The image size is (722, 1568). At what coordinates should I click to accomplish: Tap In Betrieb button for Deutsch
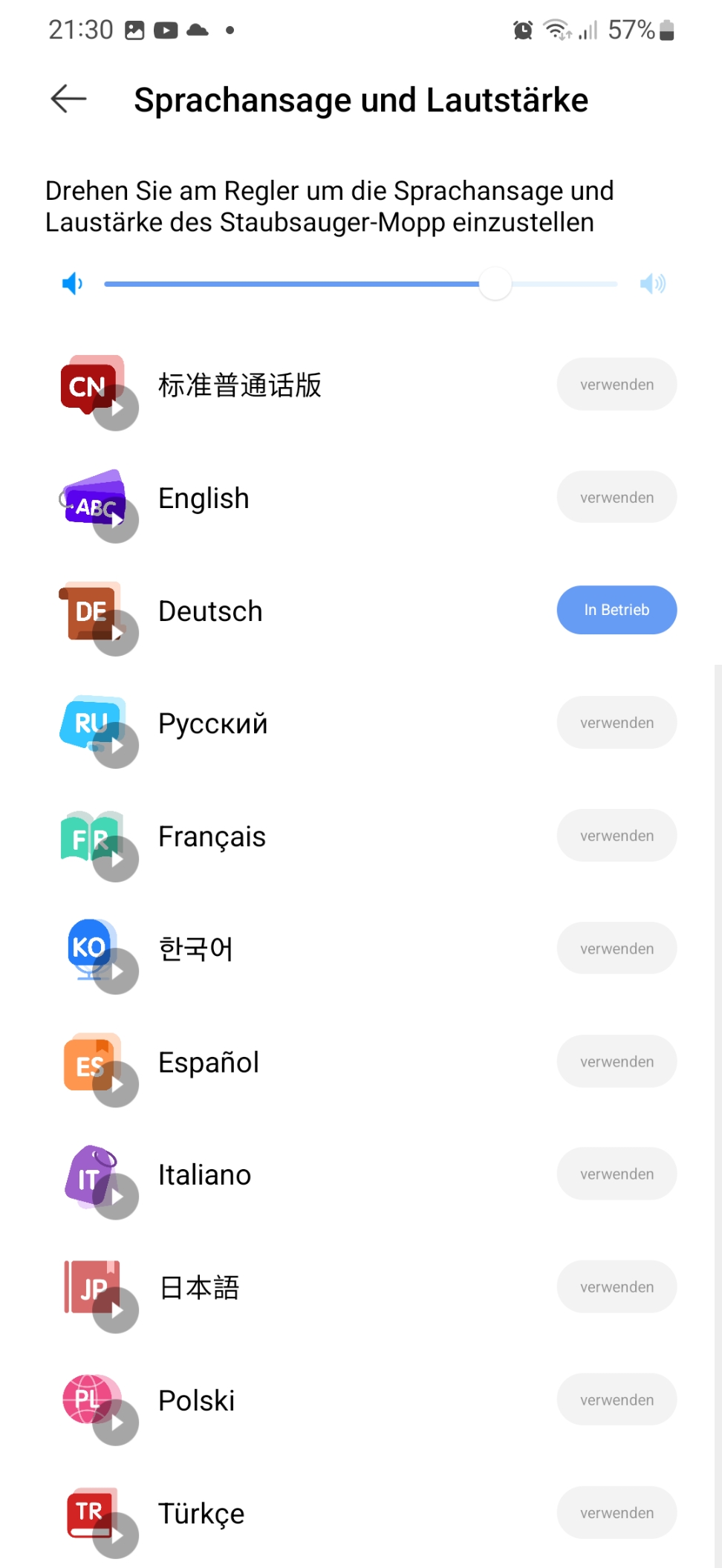click(617, 610)
